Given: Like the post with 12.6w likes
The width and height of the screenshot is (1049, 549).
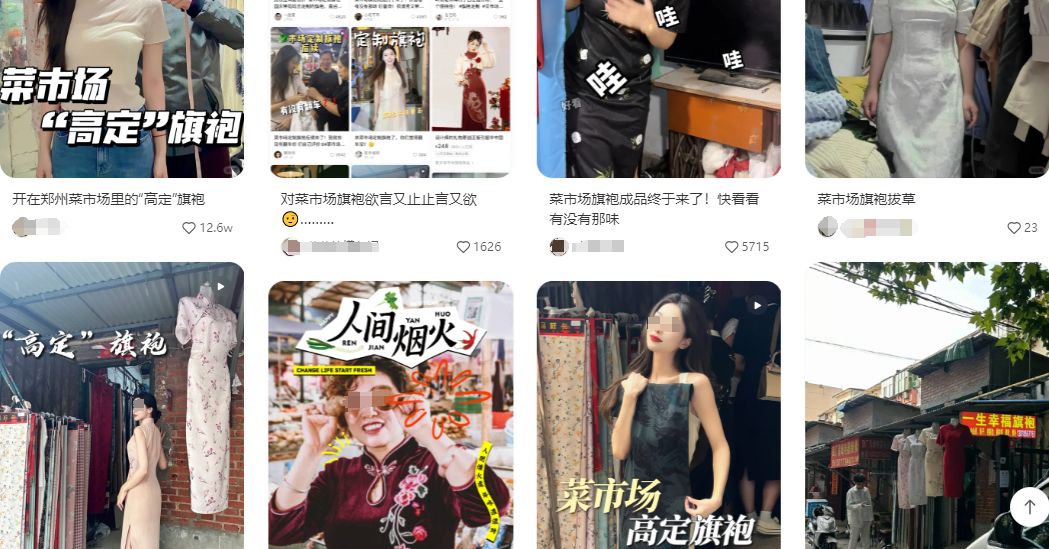Looking at the screenshot, I should (x=189, y=228).
